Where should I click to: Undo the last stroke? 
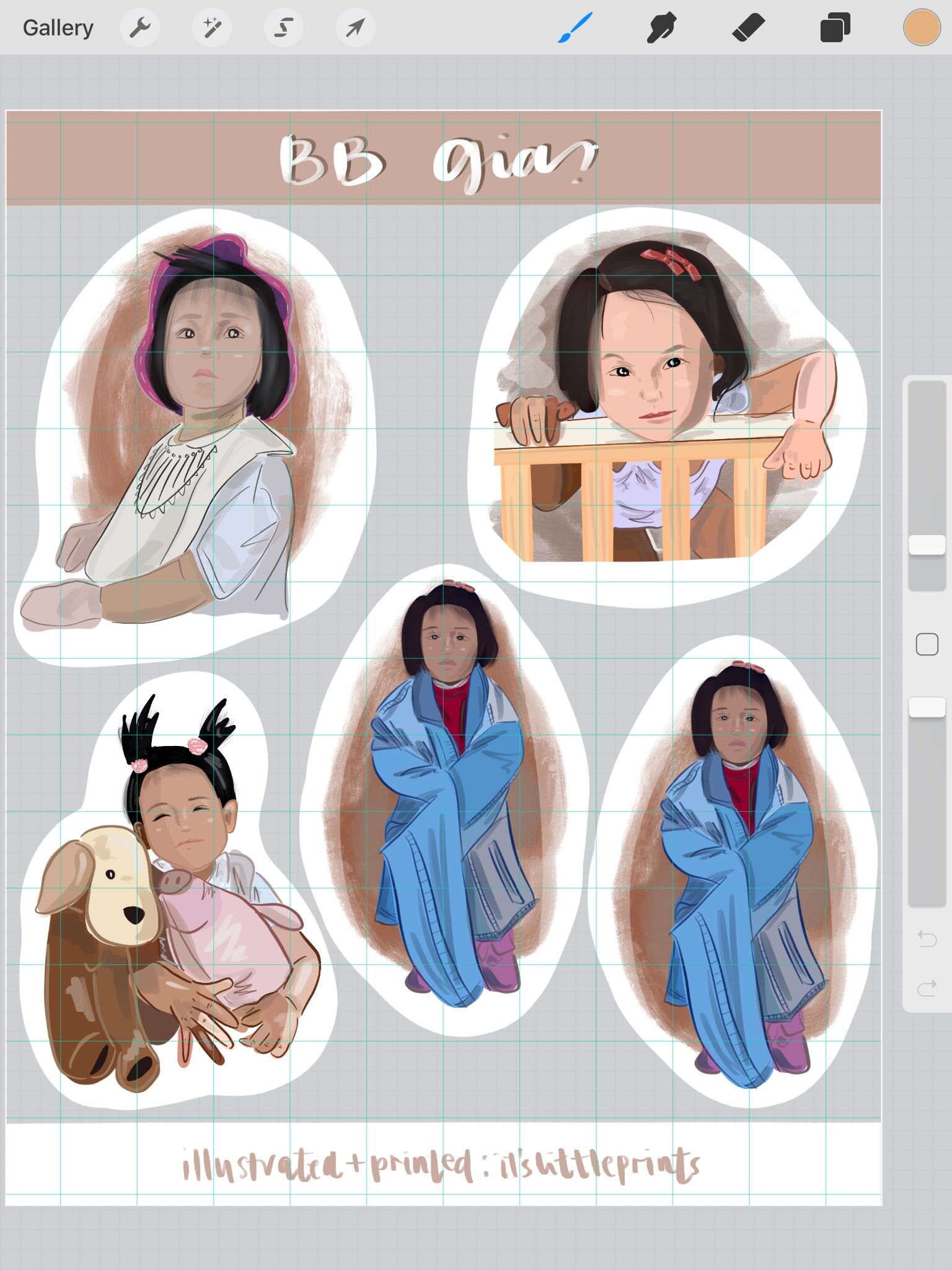[x=927, y=939]
